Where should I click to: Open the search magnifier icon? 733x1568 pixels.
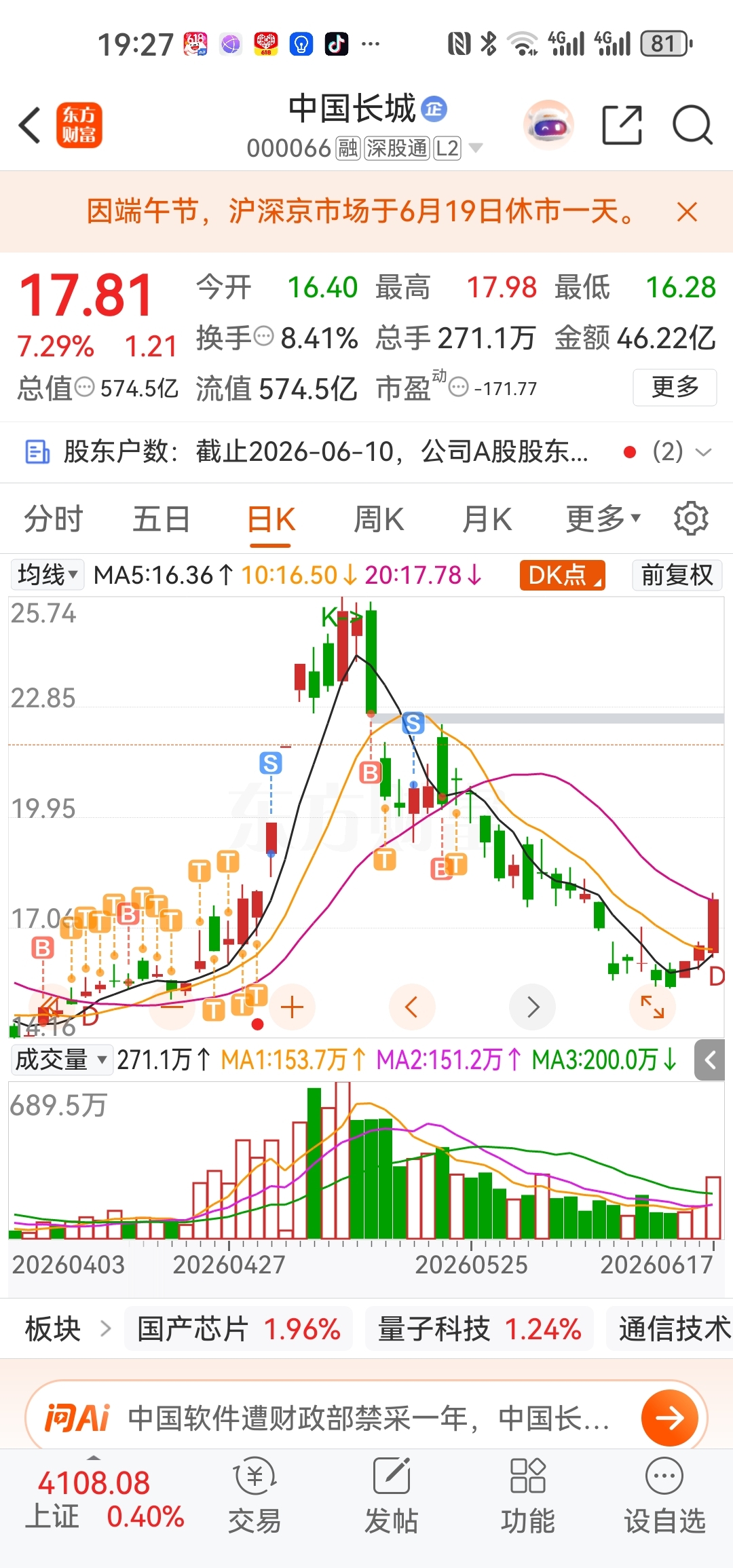coord(692,125)
